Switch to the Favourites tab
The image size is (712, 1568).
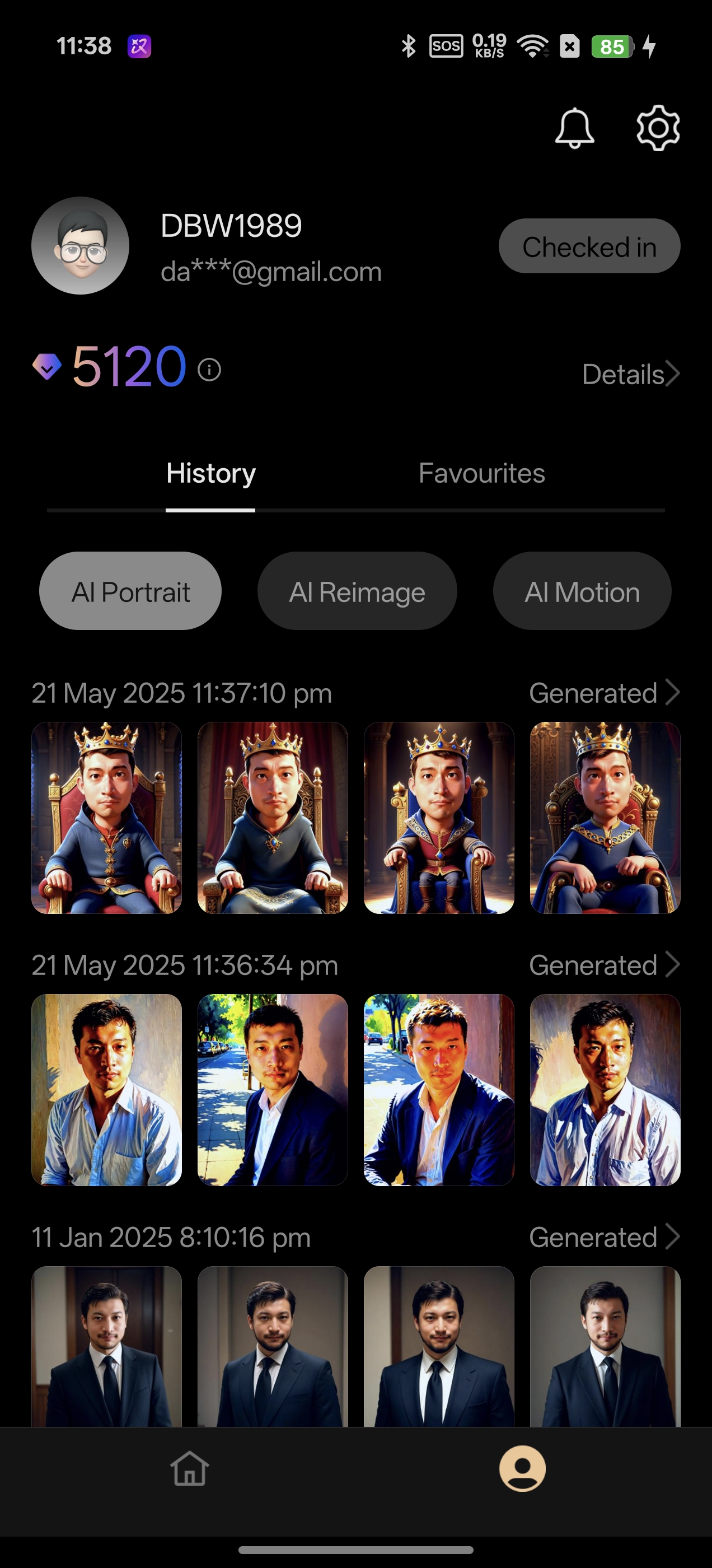pos(481,473)
